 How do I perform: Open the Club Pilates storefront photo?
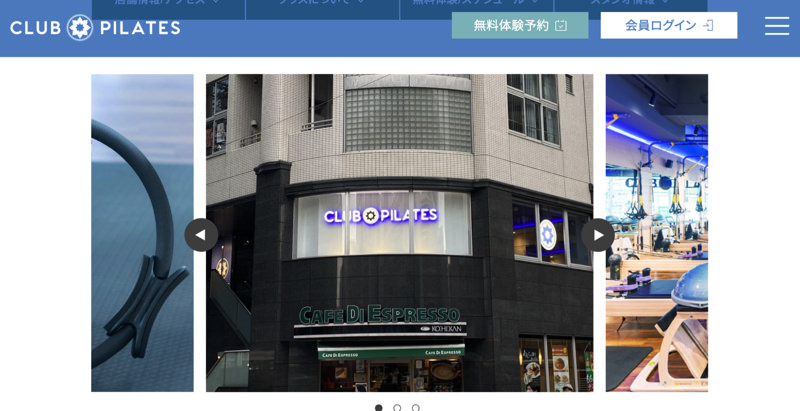[399, 232]
